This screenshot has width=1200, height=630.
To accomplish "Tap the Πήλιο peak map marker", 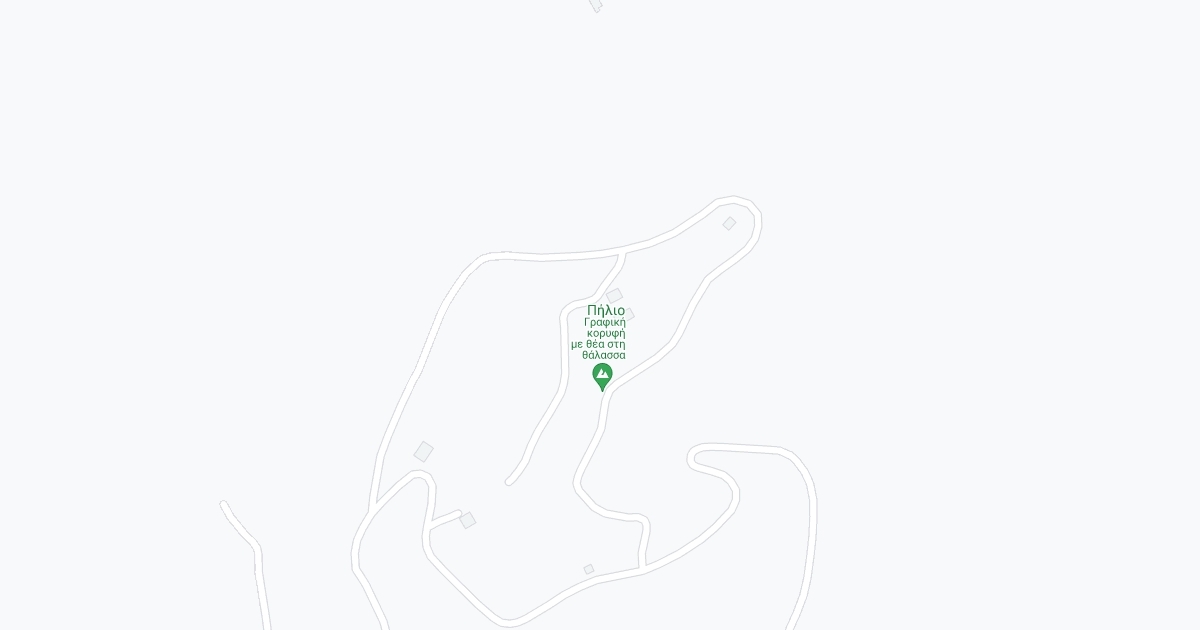I will pyautogui.click(x=602, y=376).
